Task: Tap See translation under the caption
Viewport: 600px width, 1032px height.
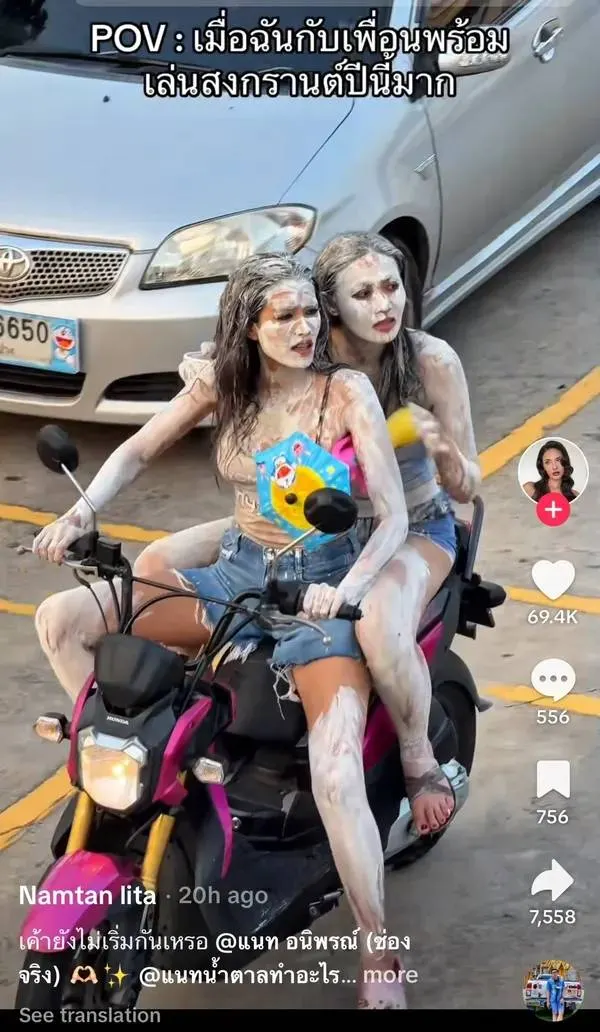Action: 90,1015
